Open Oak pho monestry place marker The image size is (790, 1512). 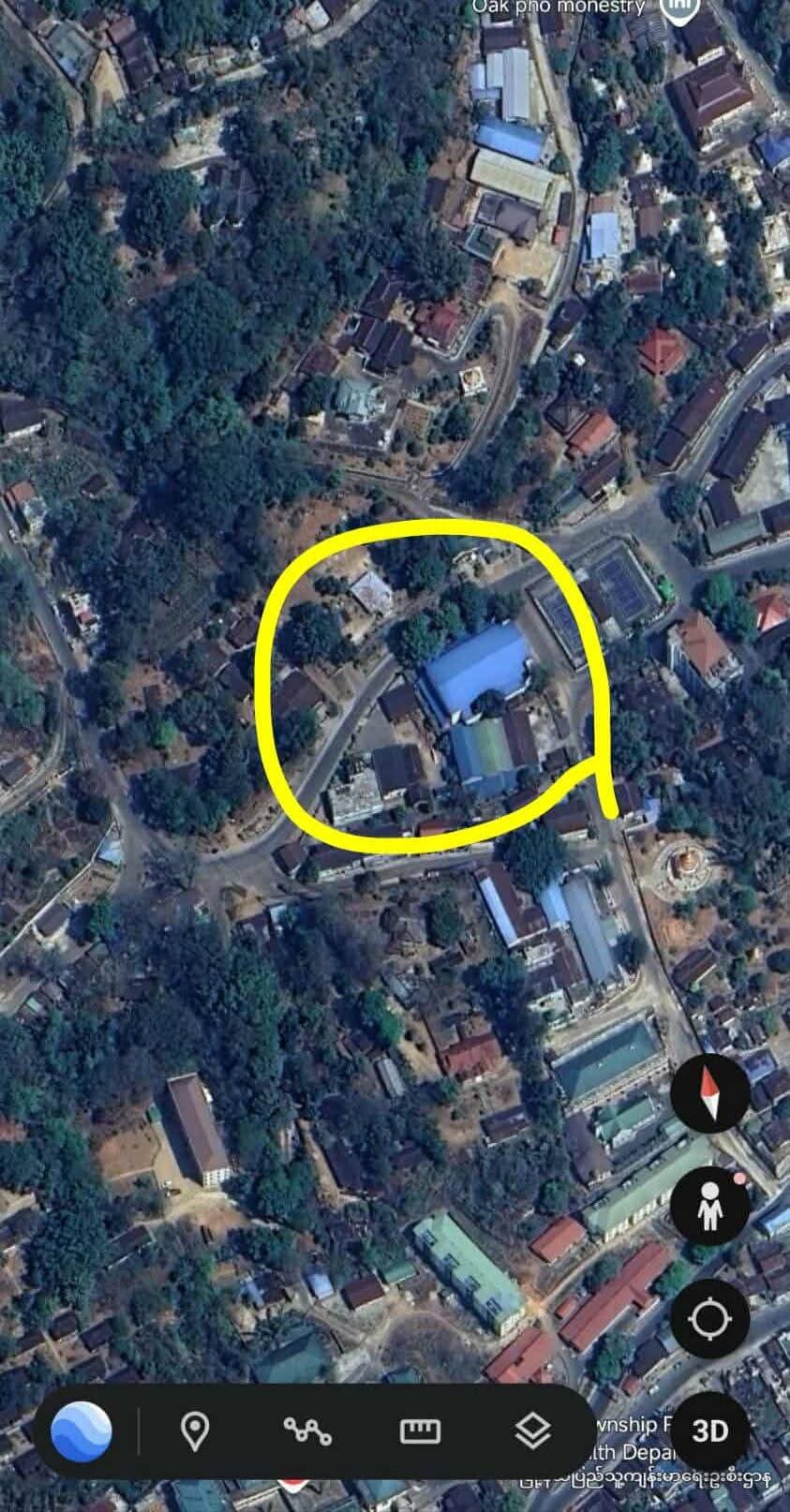click(x=678, y=7)
